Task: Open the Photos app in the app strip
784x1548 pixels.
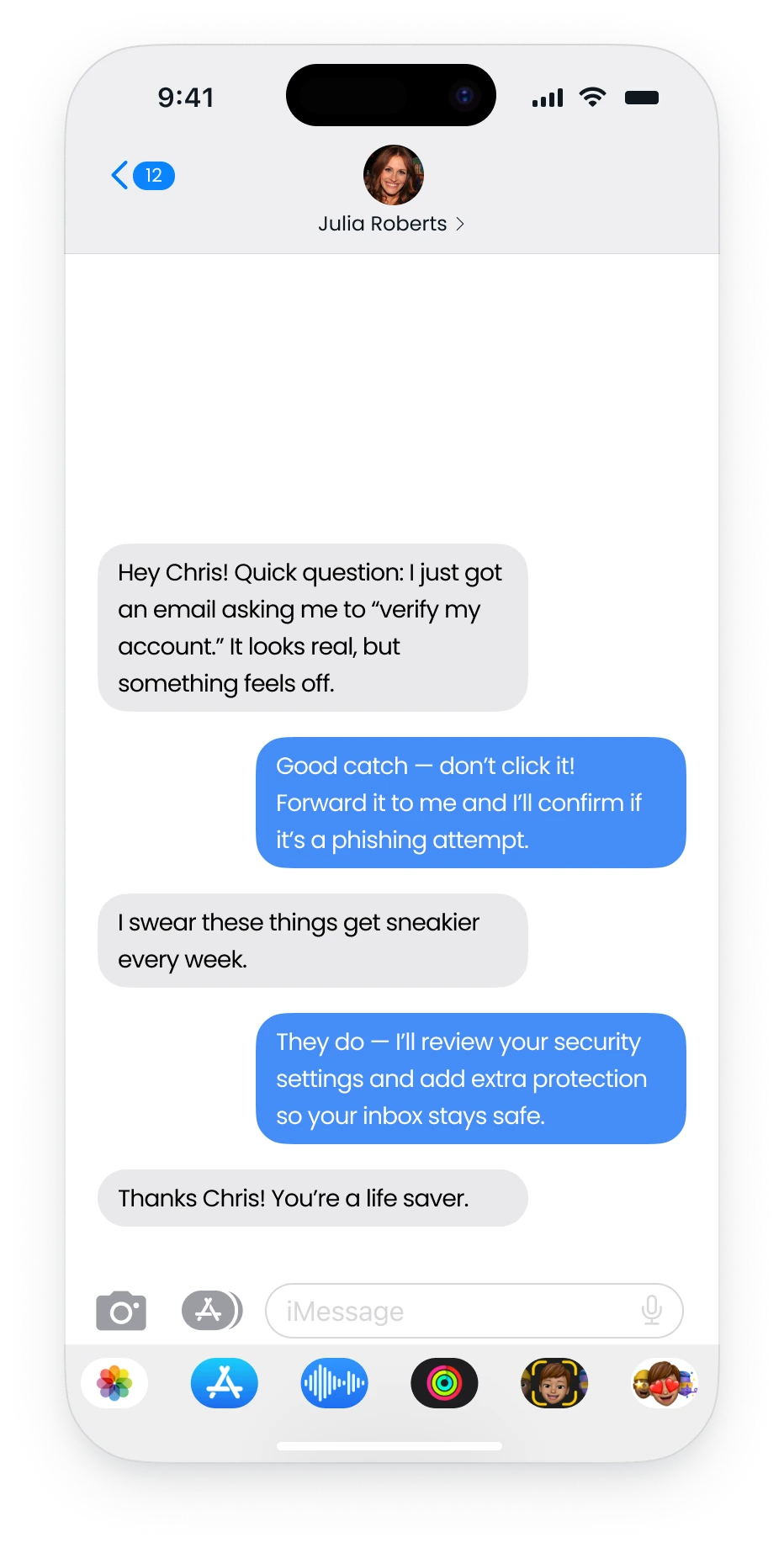Action: (114, 1383)
